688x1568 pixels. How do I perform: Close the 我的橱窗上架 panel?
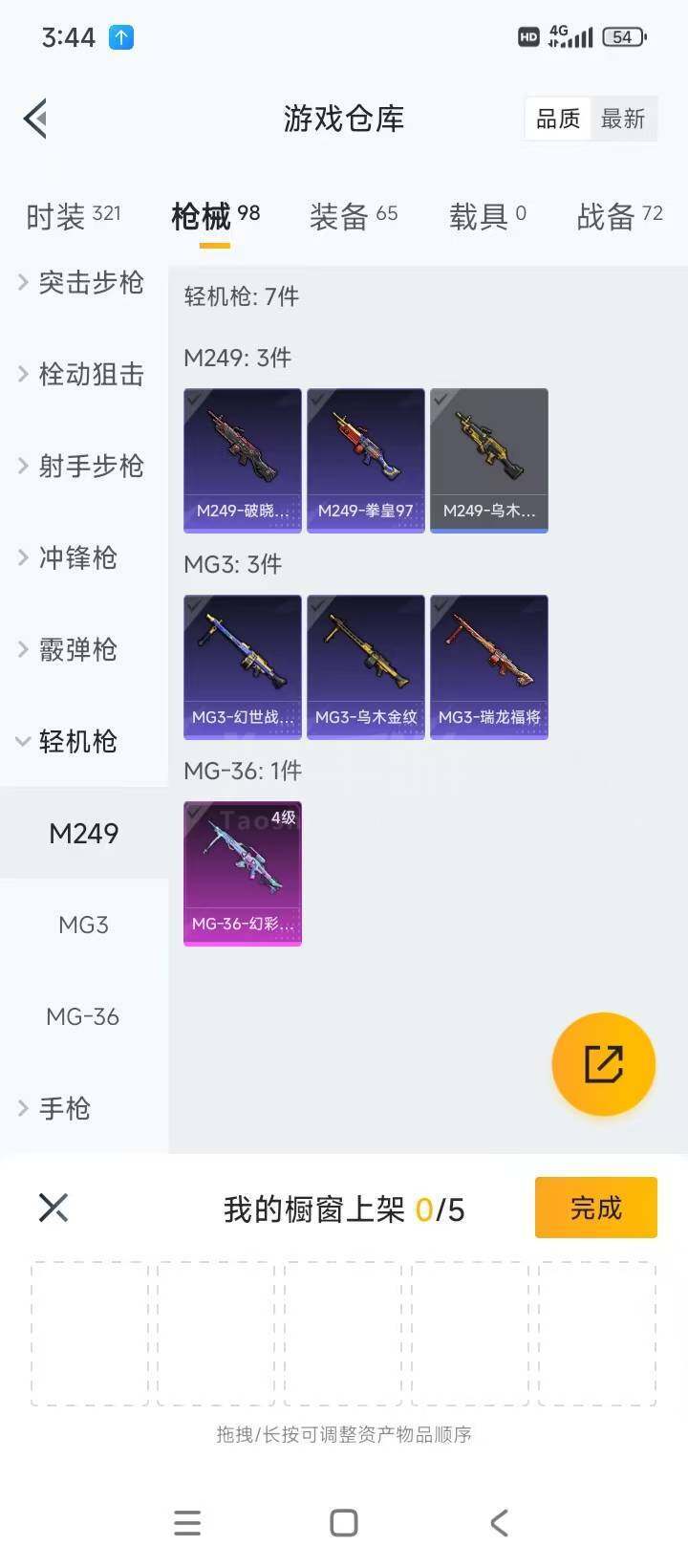54,1208
